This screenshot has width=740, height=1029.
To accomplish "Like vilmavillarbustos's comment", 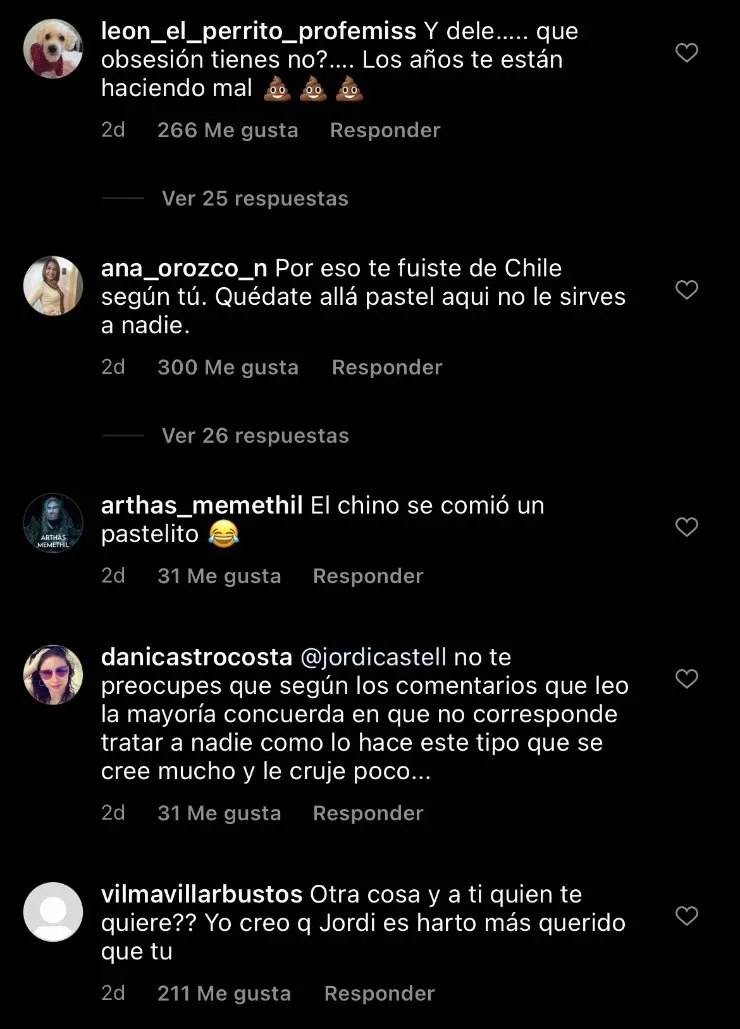I will pyautogui.click(x=686, y=915).
